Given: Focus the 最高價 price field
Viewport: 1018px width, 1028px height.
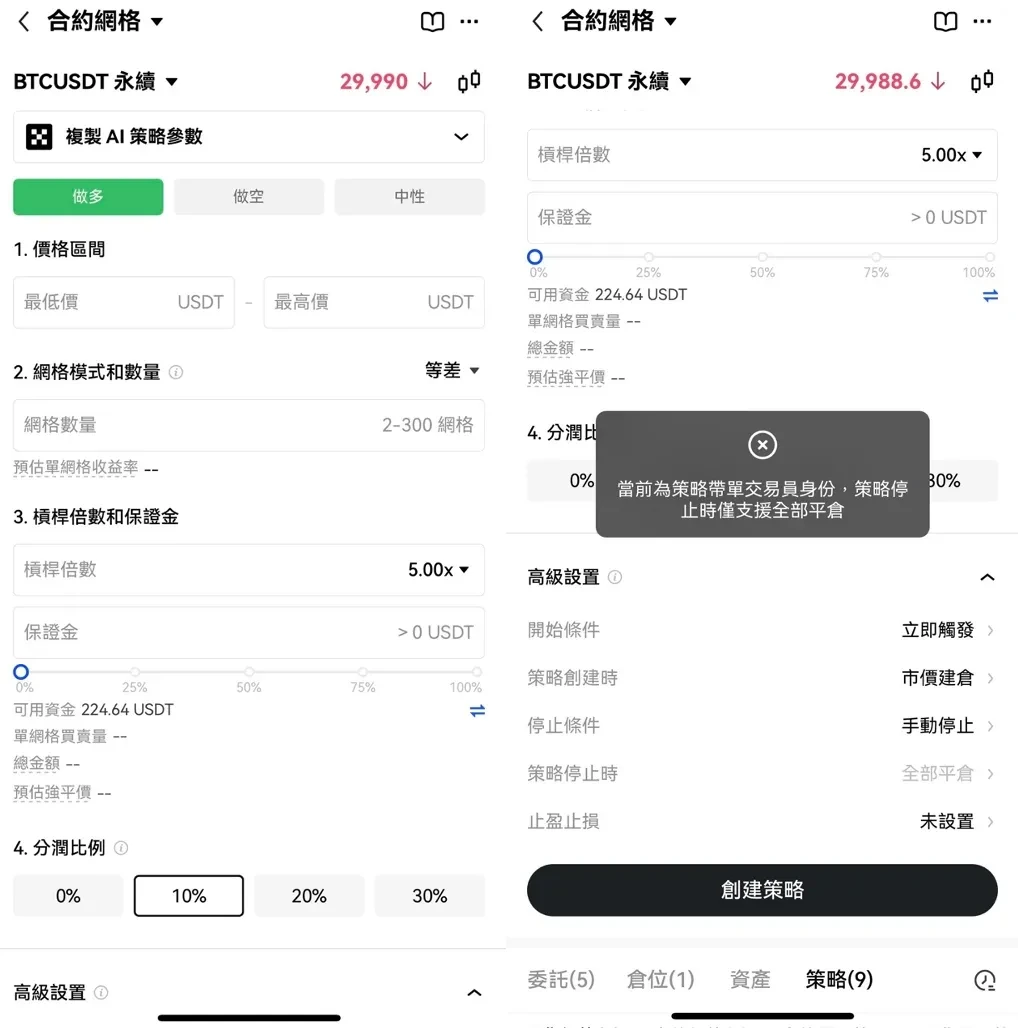Looking at the screenshot, I should (373, 302).
